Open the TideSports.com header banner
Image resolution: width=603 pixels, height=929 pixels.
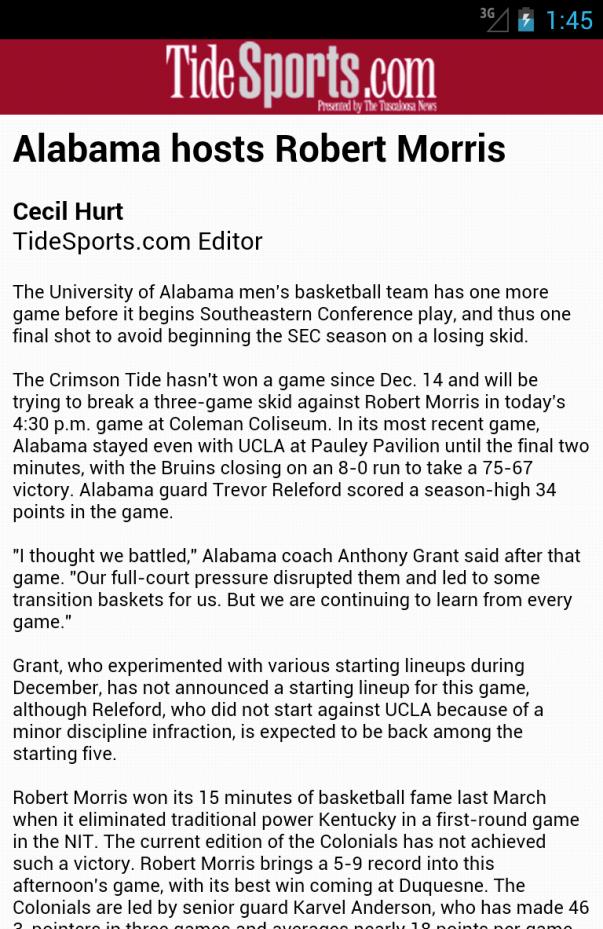click(301, 76)
